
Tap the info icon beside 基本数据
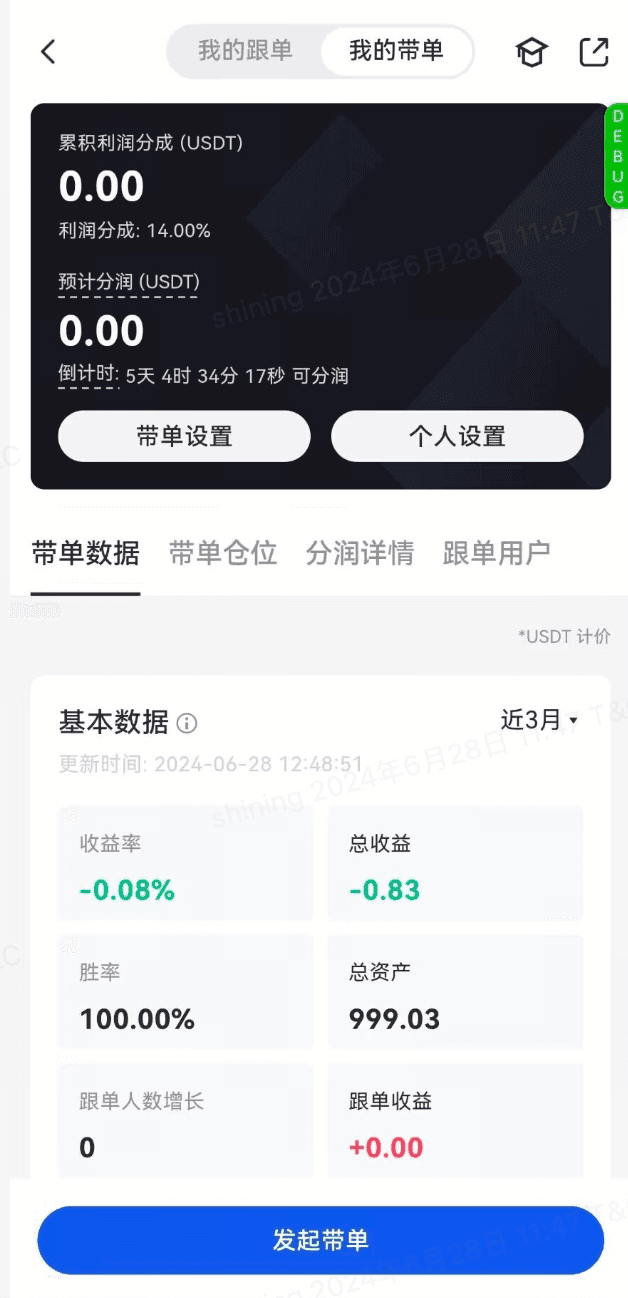[x=187, y=723]
